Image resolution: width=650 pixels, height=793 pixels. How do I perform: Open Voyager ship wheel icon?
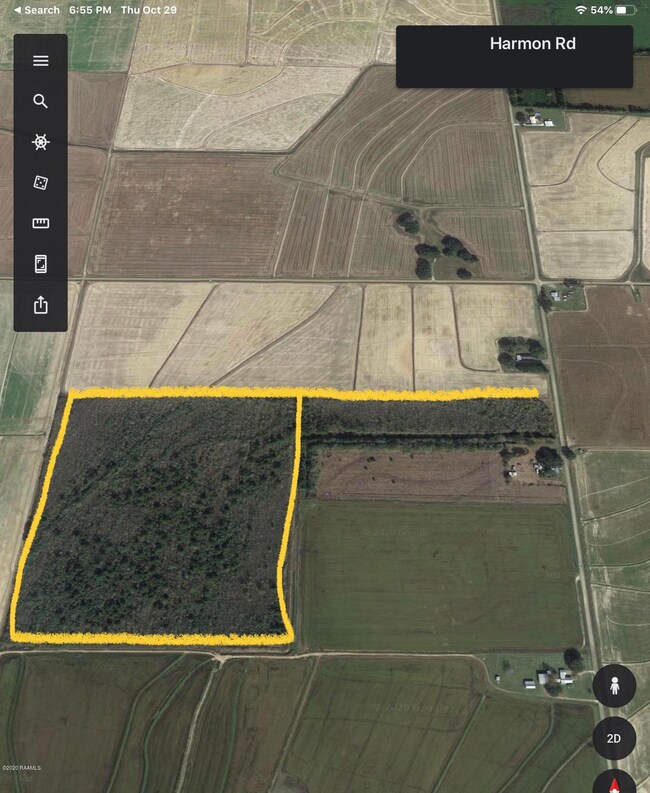(40, 142)
